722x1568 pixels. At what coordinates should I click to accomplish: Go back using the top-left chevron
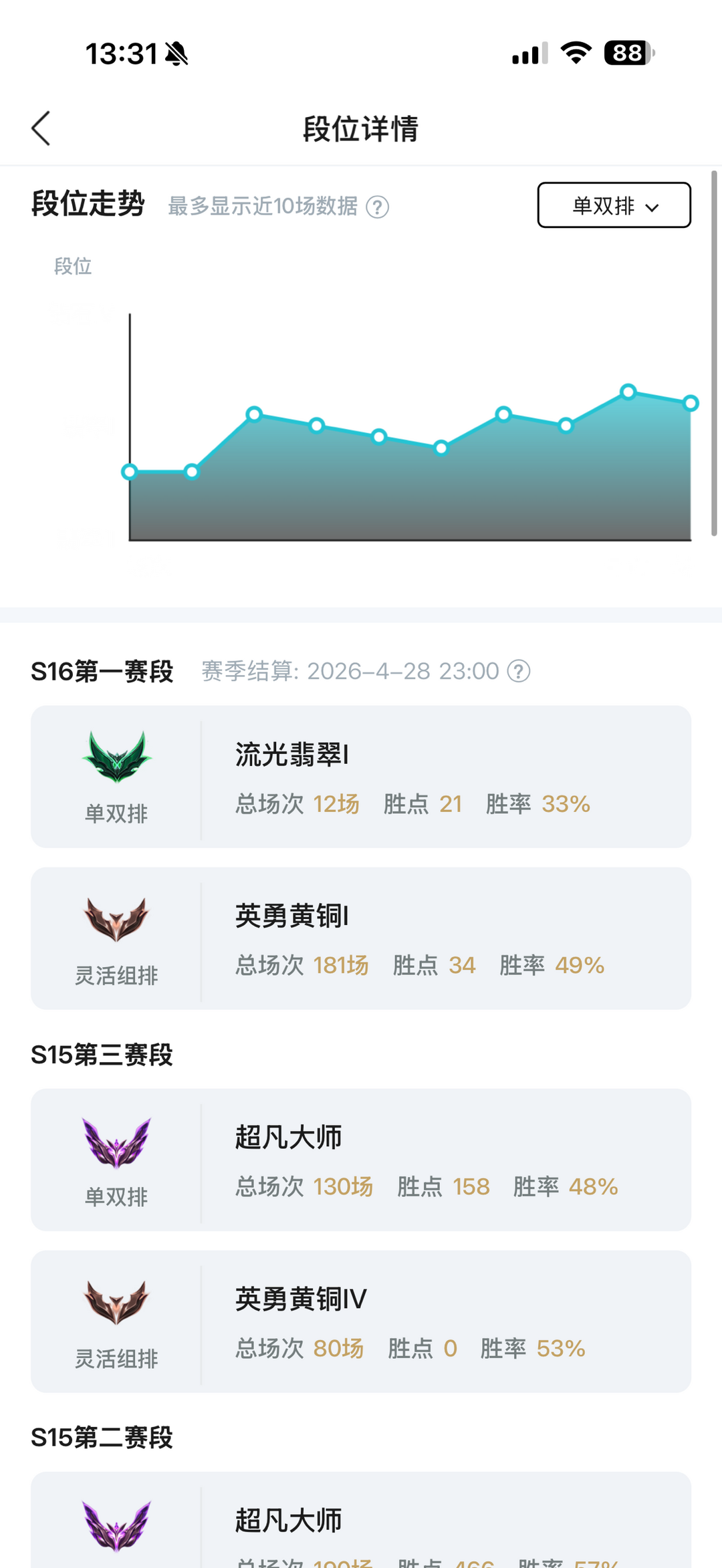click(x=41, y=127)
